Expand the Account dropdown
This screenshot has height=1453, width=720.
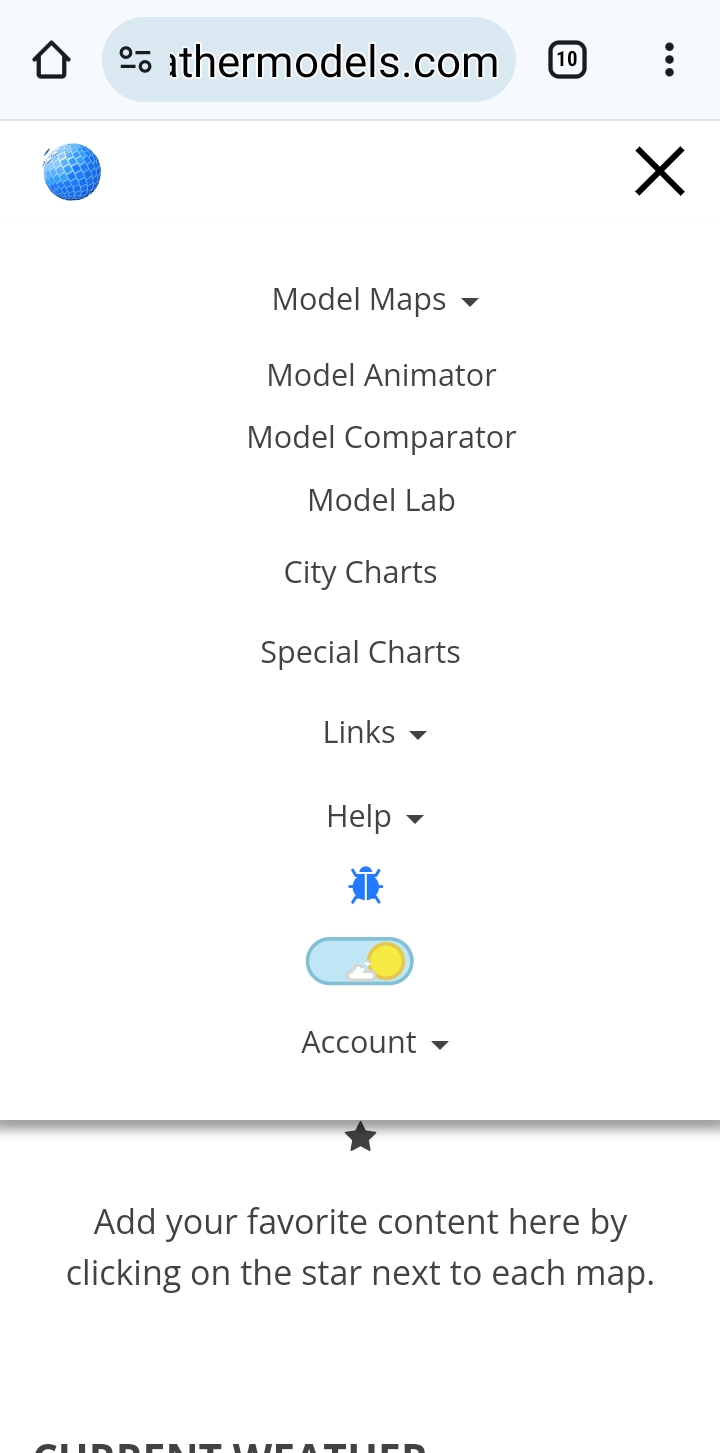(x=375, y=1042)
